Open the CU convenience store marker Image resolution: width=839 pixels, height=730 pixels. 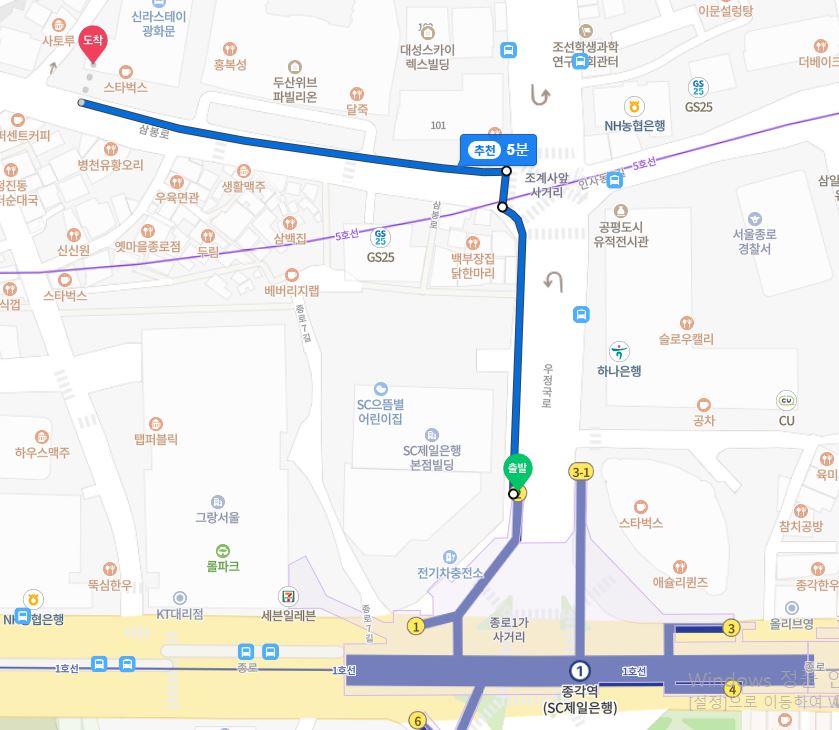pos(786,402)
